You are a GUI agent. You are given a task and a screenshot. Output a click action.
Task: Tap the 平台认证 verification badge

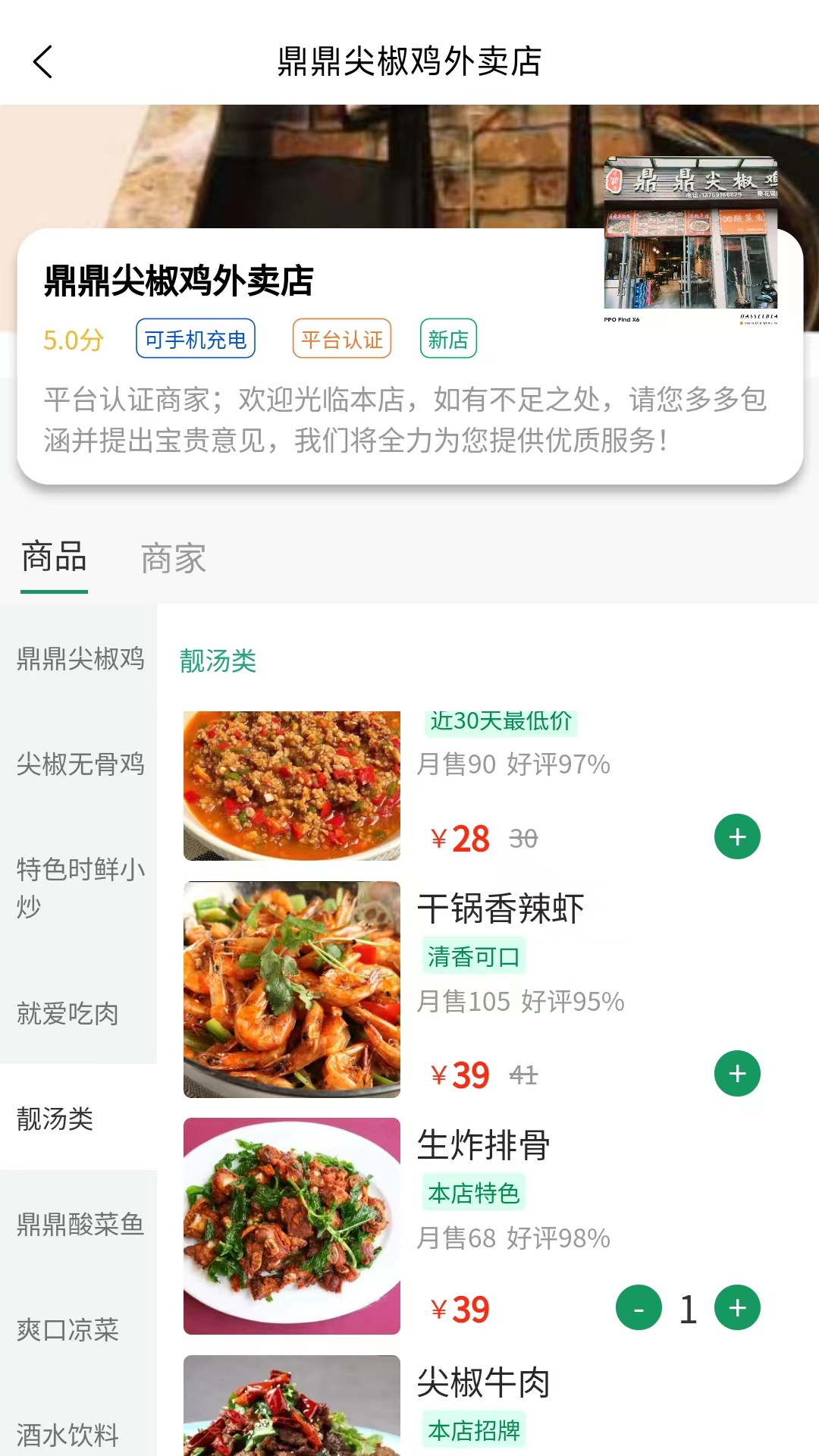click(341, 339)
